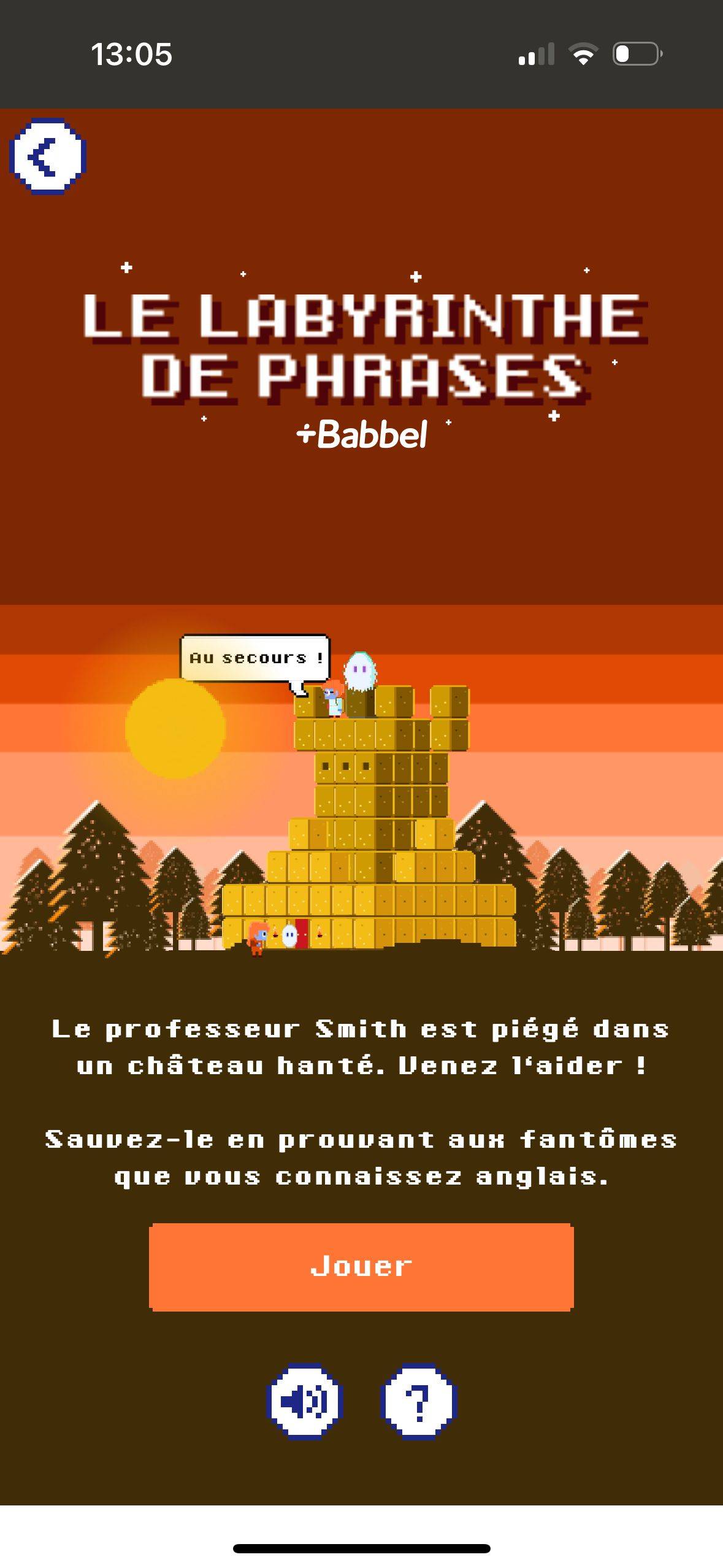Mute the game sound with the speaker icon
Viewport: 723px width, 1568px height.
(x=304, y=1401)
